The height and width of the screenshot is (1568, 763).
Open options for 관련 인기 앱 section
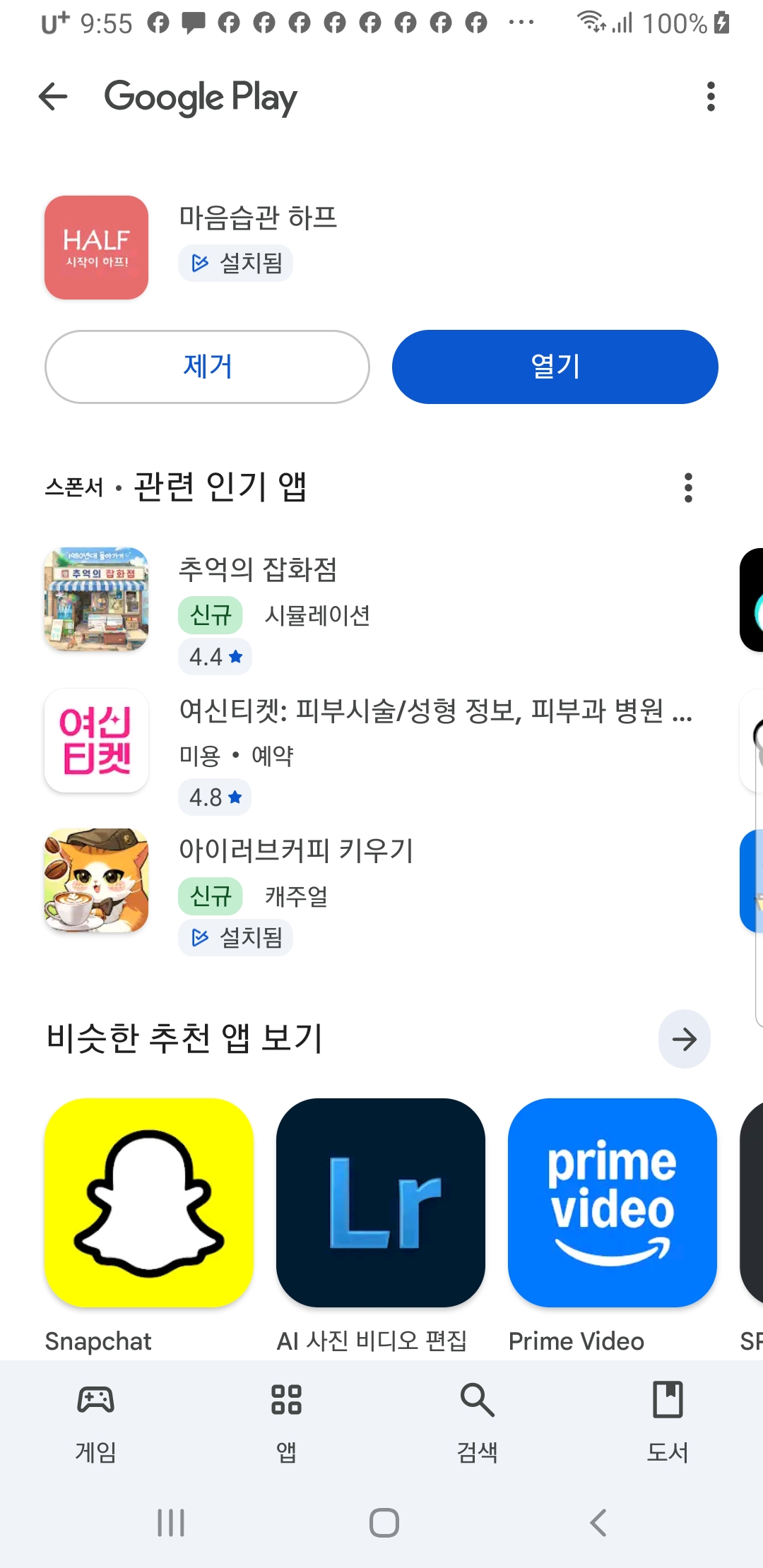tap(688, 487)
